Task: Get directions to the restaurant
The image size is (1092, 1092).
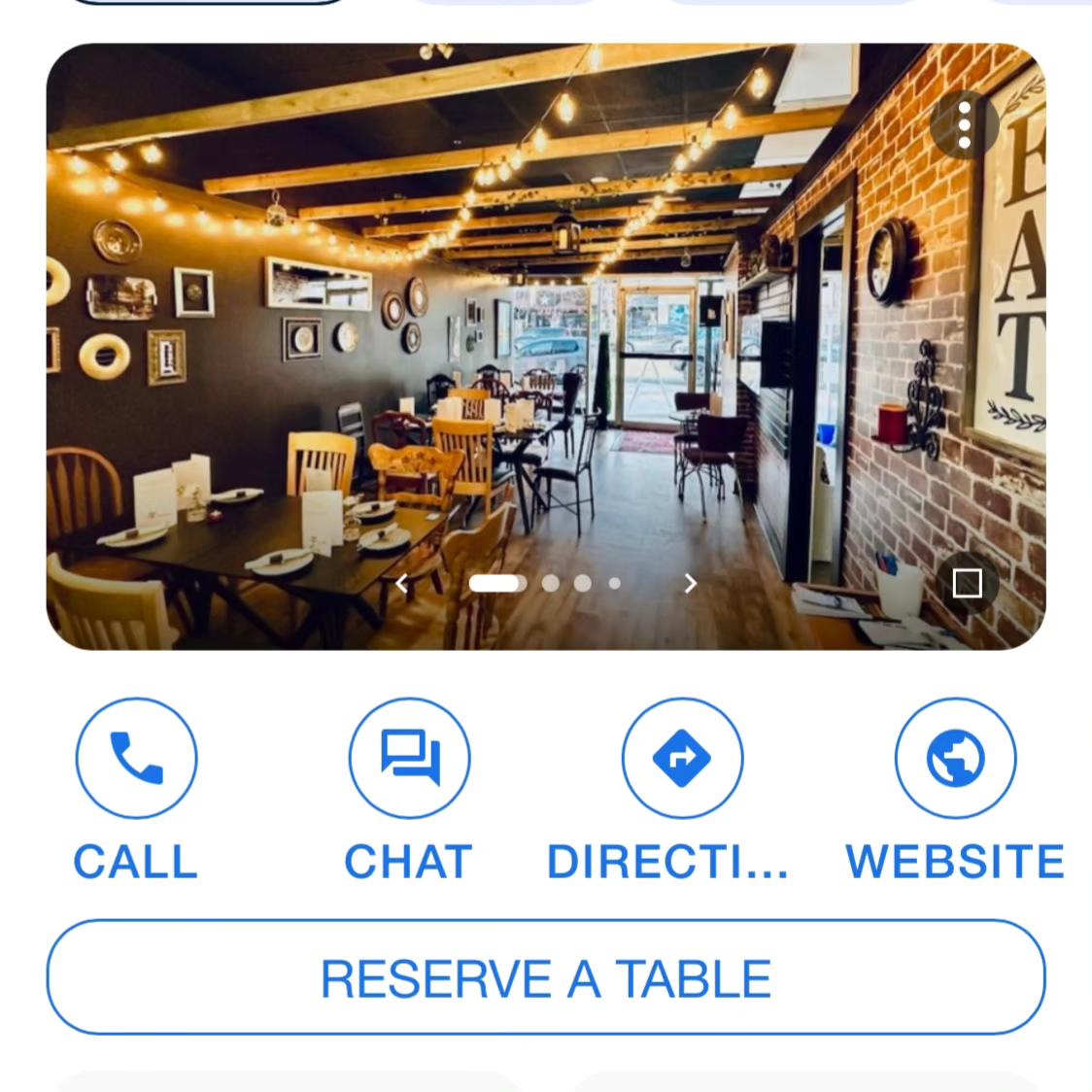Action: [682, 759]
